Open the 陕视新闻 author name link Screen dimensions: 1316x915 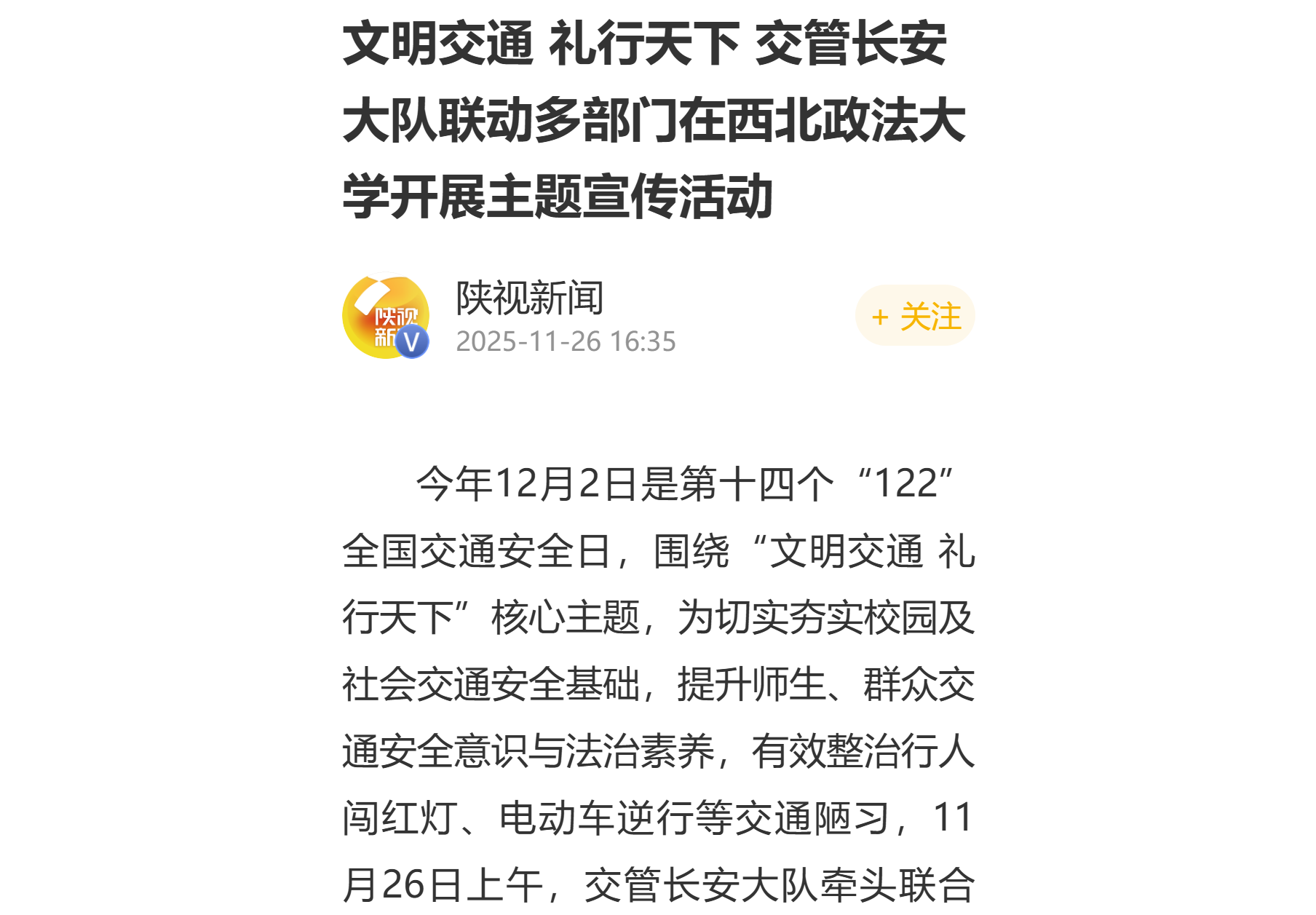(x=530, y=298)
